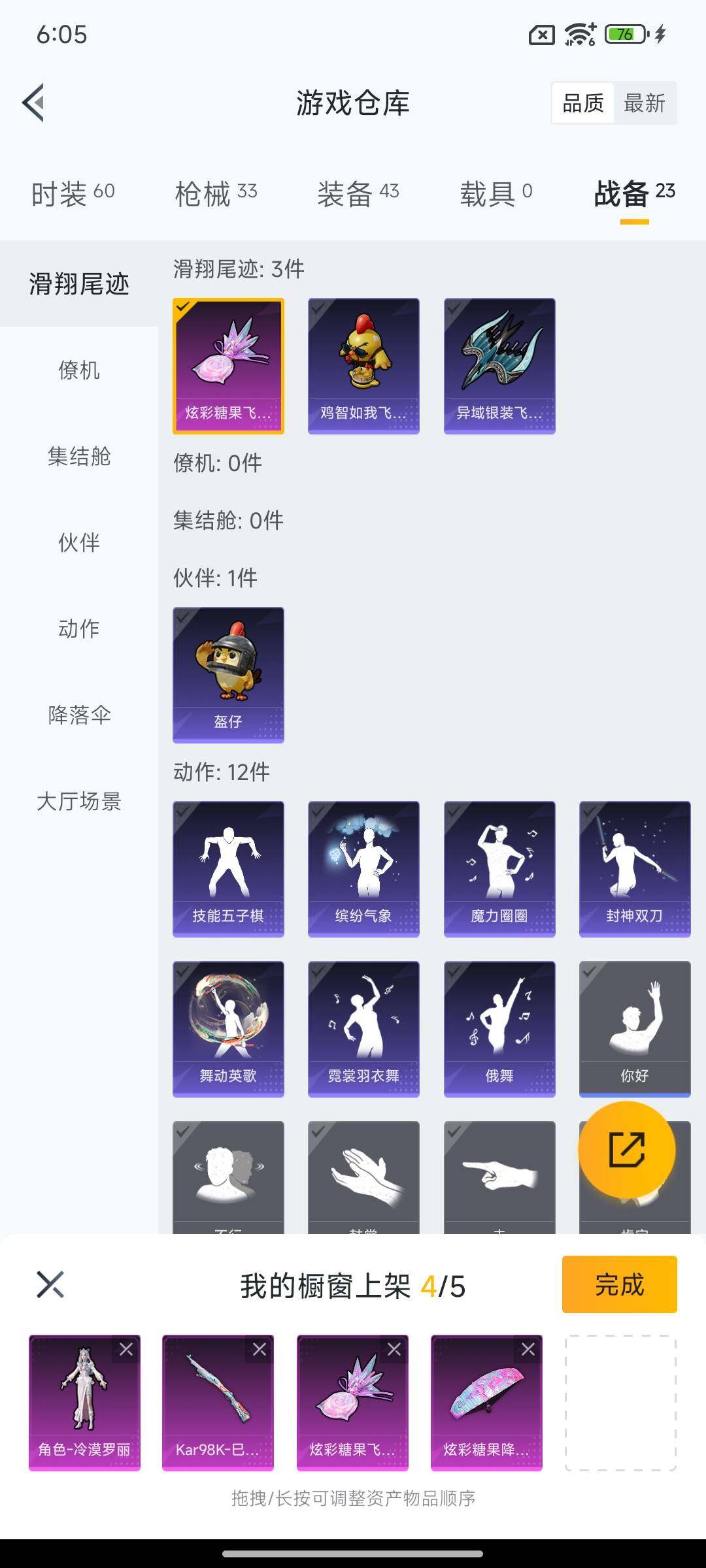
Task: Click the 技能五子棋 emote icon
Action: (227, 868)
